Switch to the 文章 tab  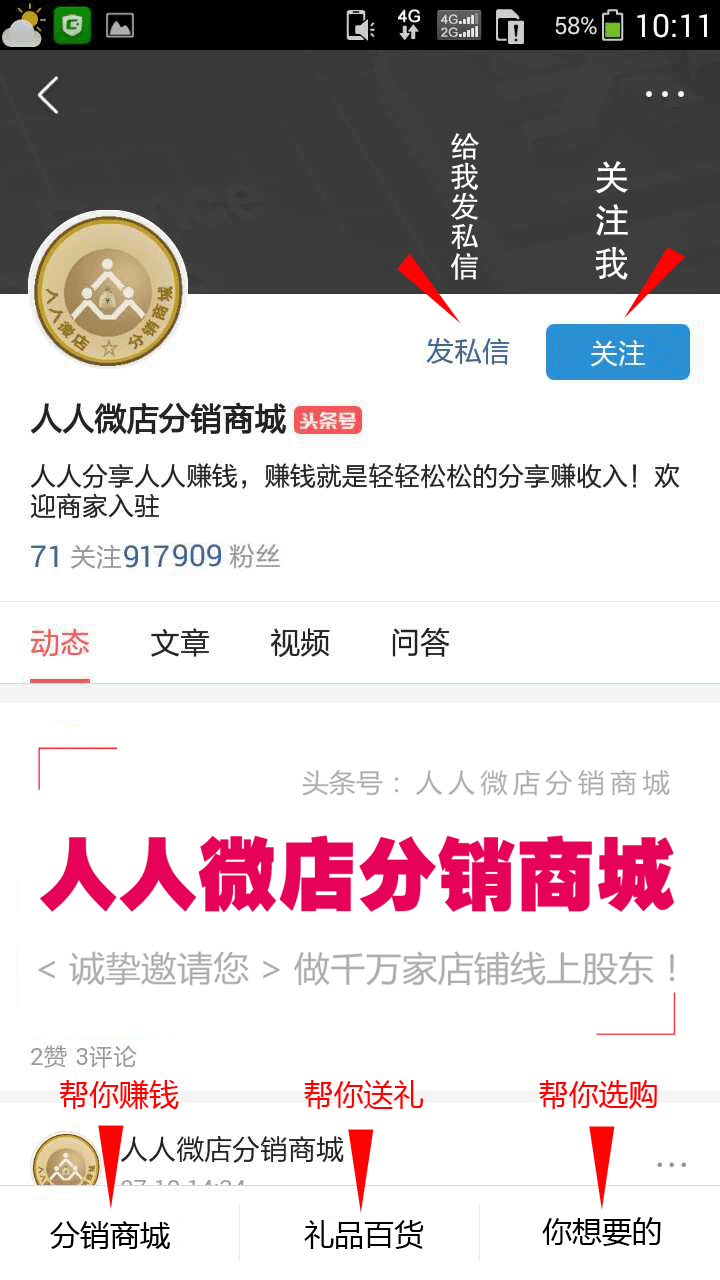click(x=180, y=643)
